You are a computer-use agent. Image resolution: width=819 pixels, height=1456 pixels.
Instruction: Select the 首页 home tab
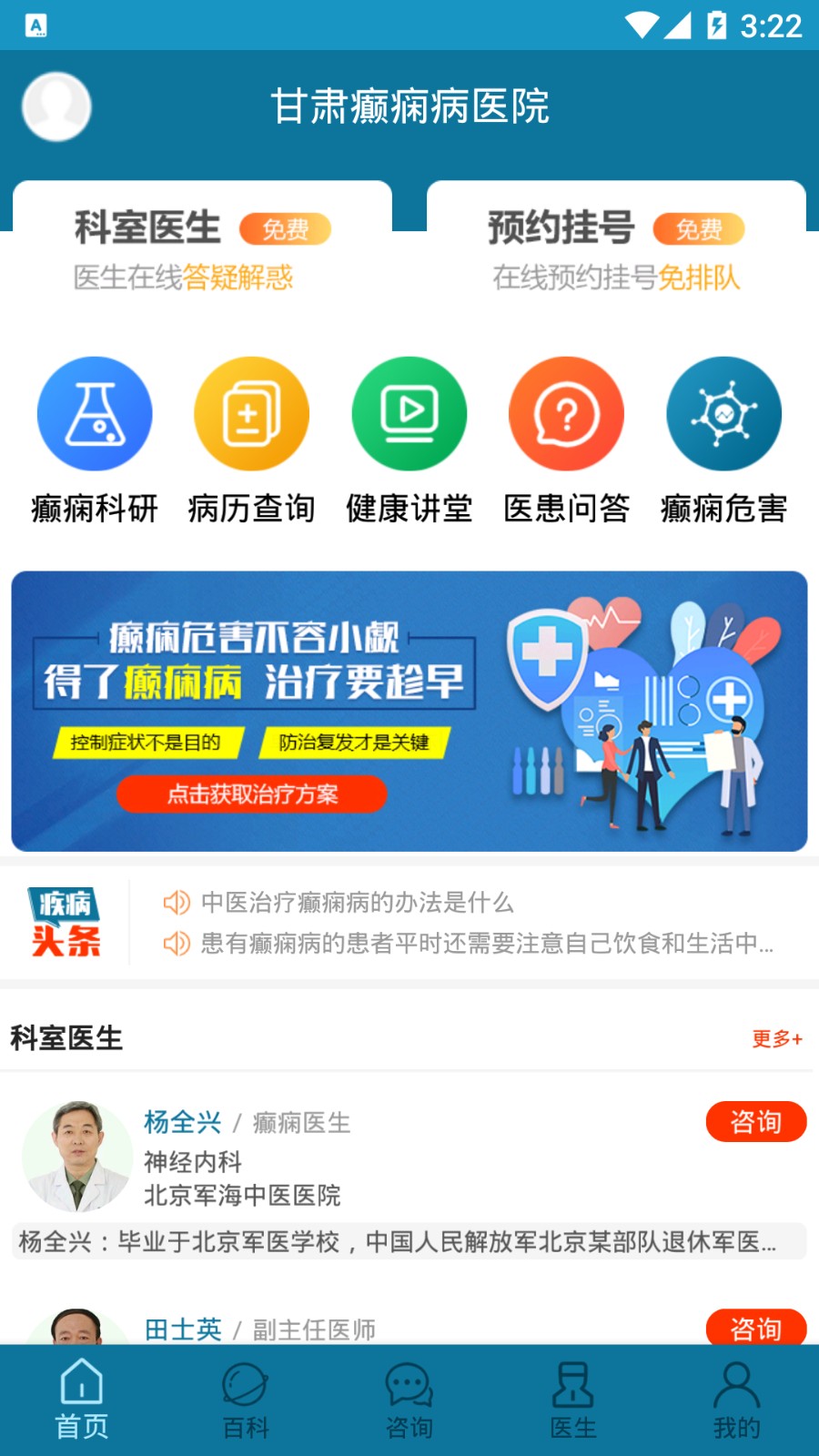(x=82, y=1401)
